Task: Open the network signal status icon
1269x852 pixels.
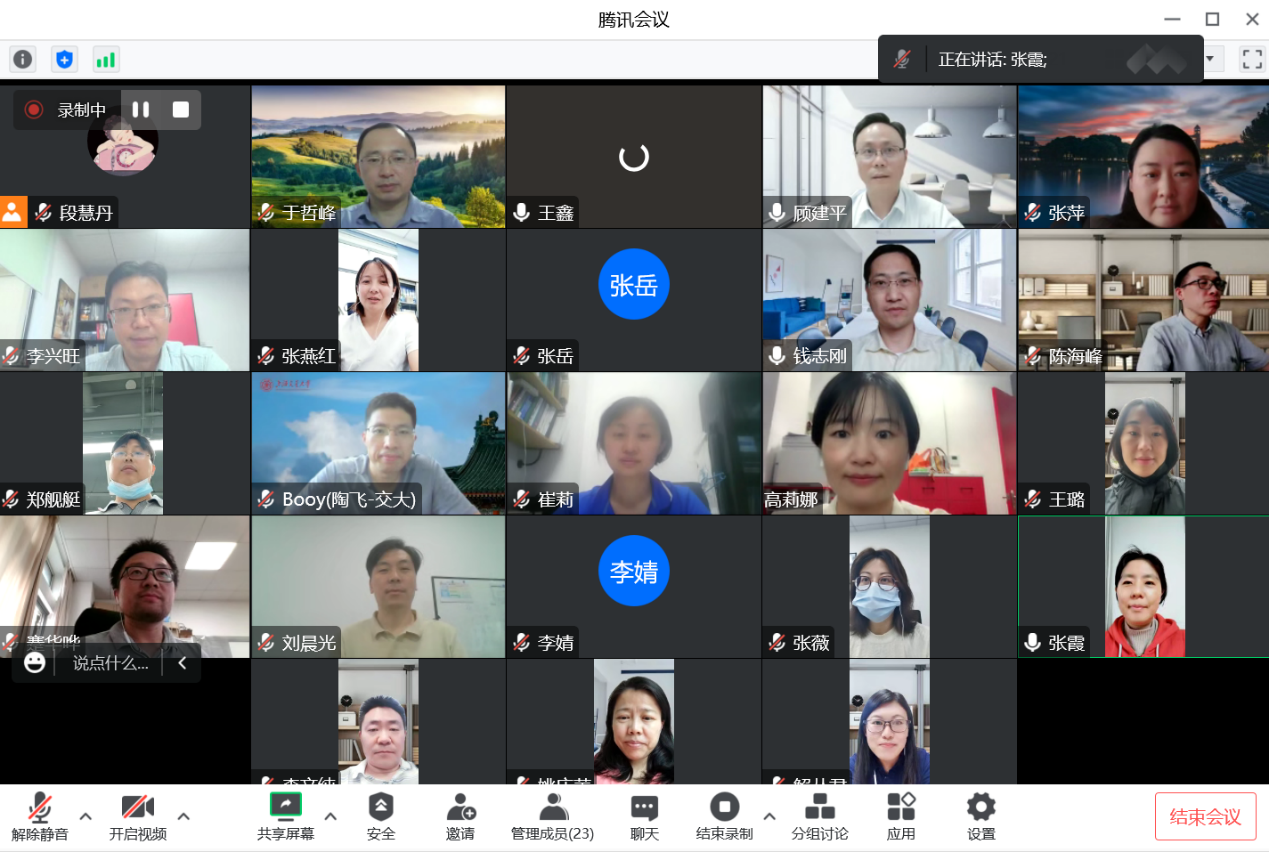Action: coord(105,59)
